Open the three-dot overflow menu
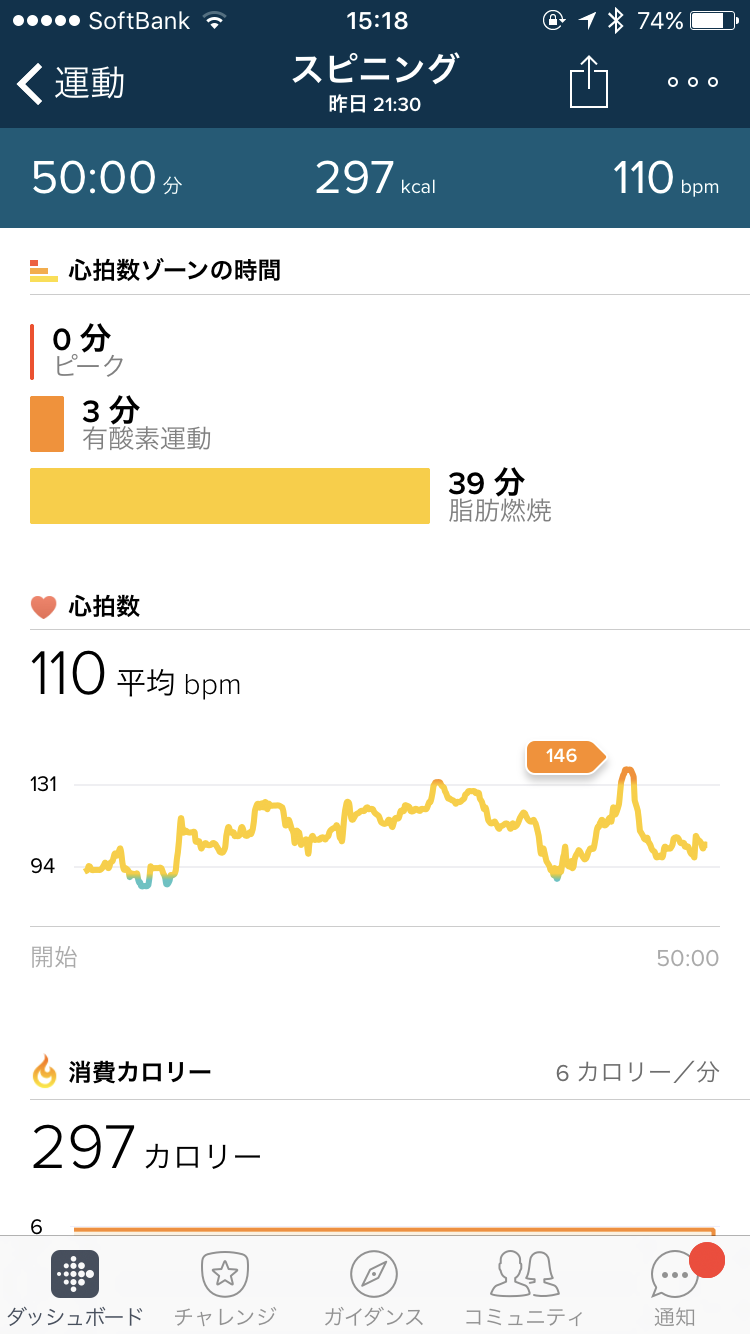The image size is (750, 1334). [x=693, y=83]
